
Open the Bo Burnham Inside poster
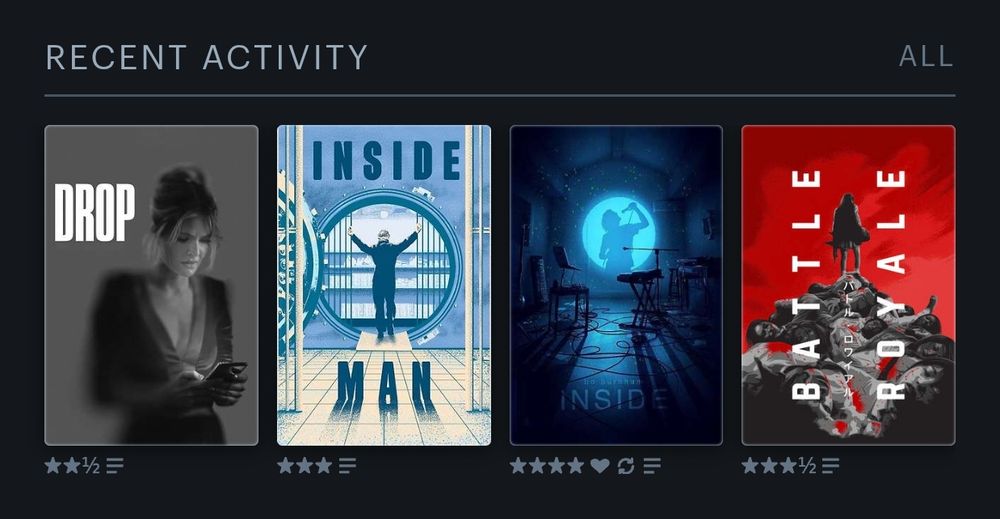[616, 285]
